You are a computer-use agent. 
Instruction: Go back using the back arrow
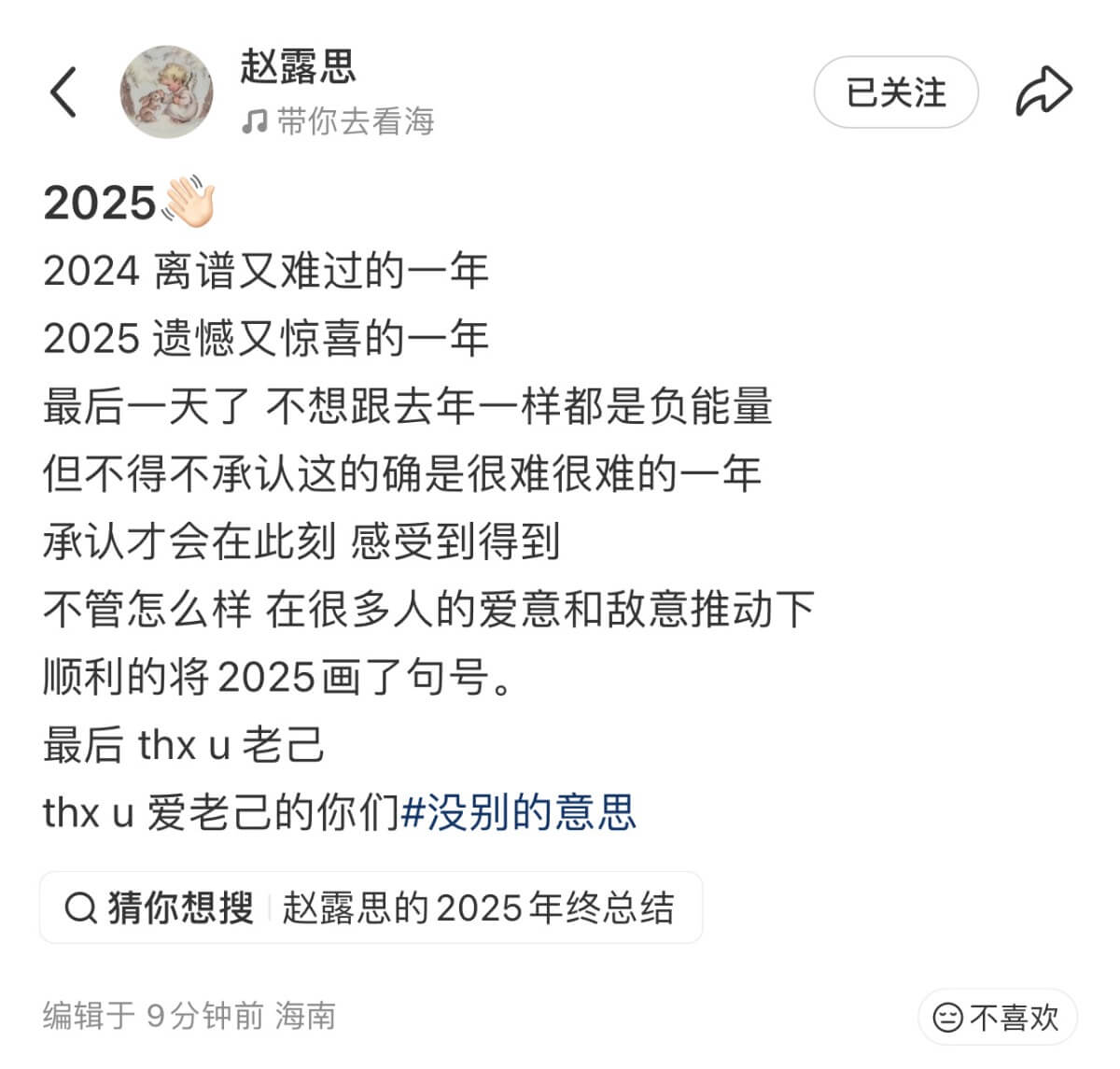pos(63,92)
